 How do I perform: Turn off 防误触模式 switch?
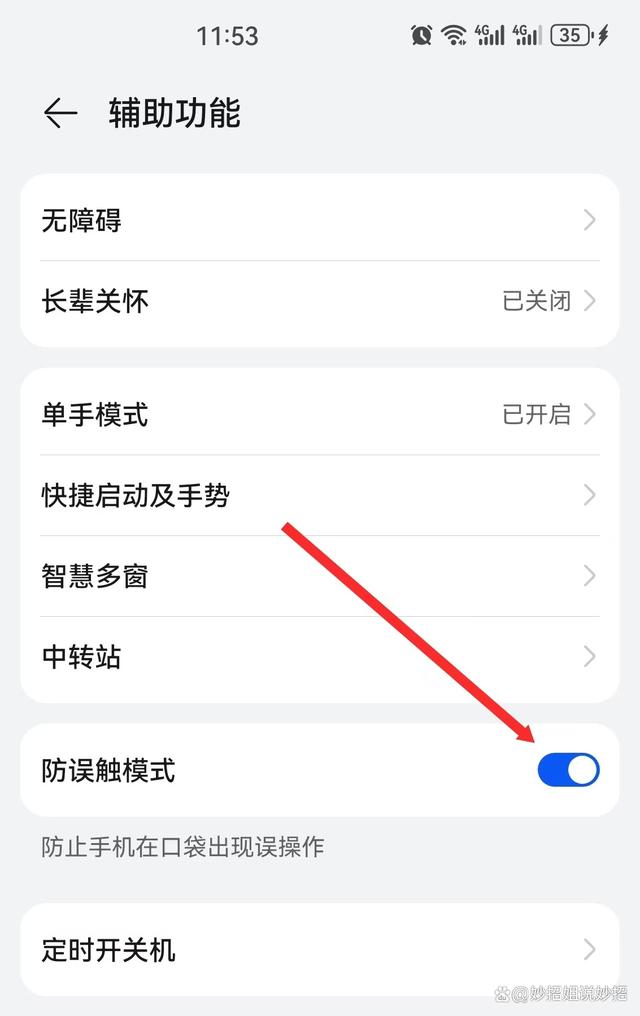(x=568, y=770)
